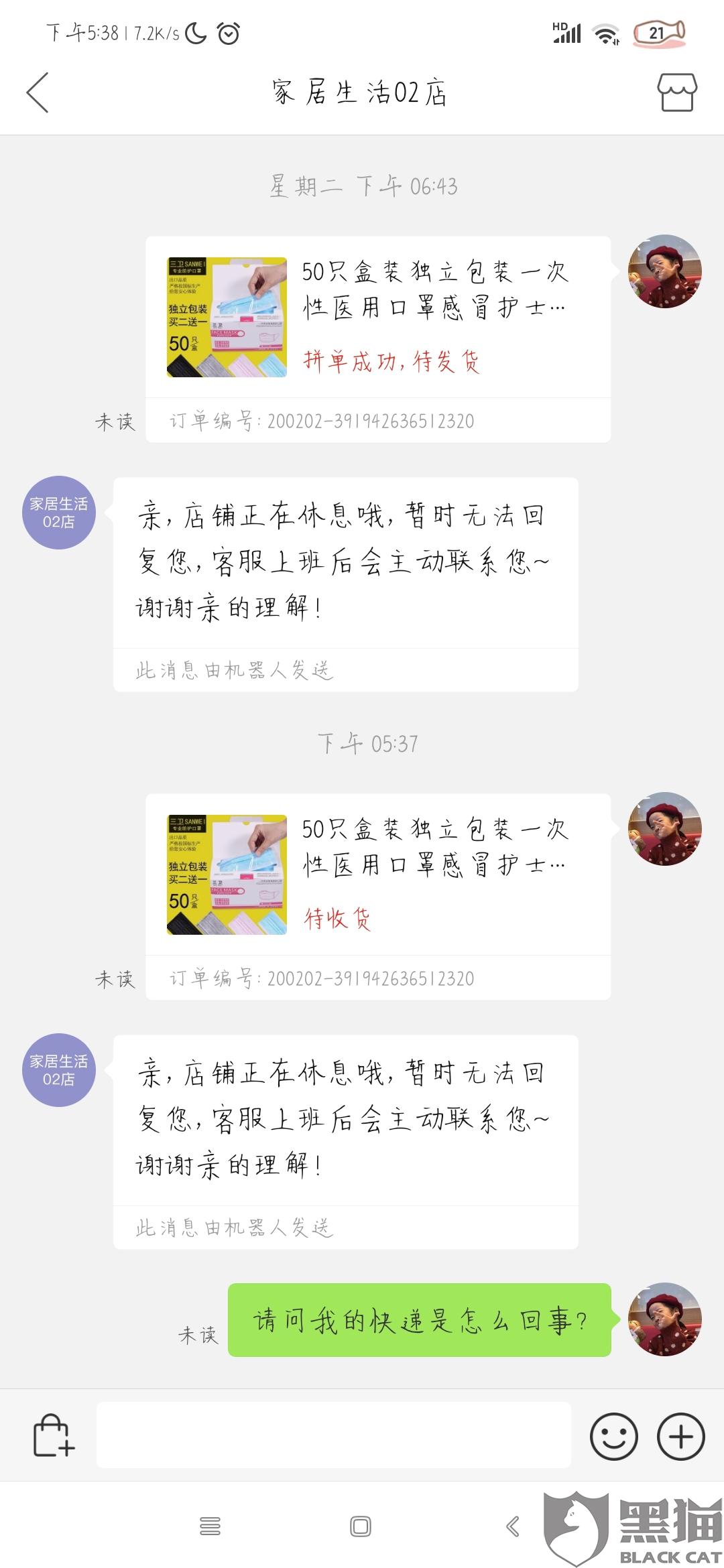The height and width of the screenshot is (1568, 724).
Task: Tap the system home button
Action: [x=361, y=1526]
